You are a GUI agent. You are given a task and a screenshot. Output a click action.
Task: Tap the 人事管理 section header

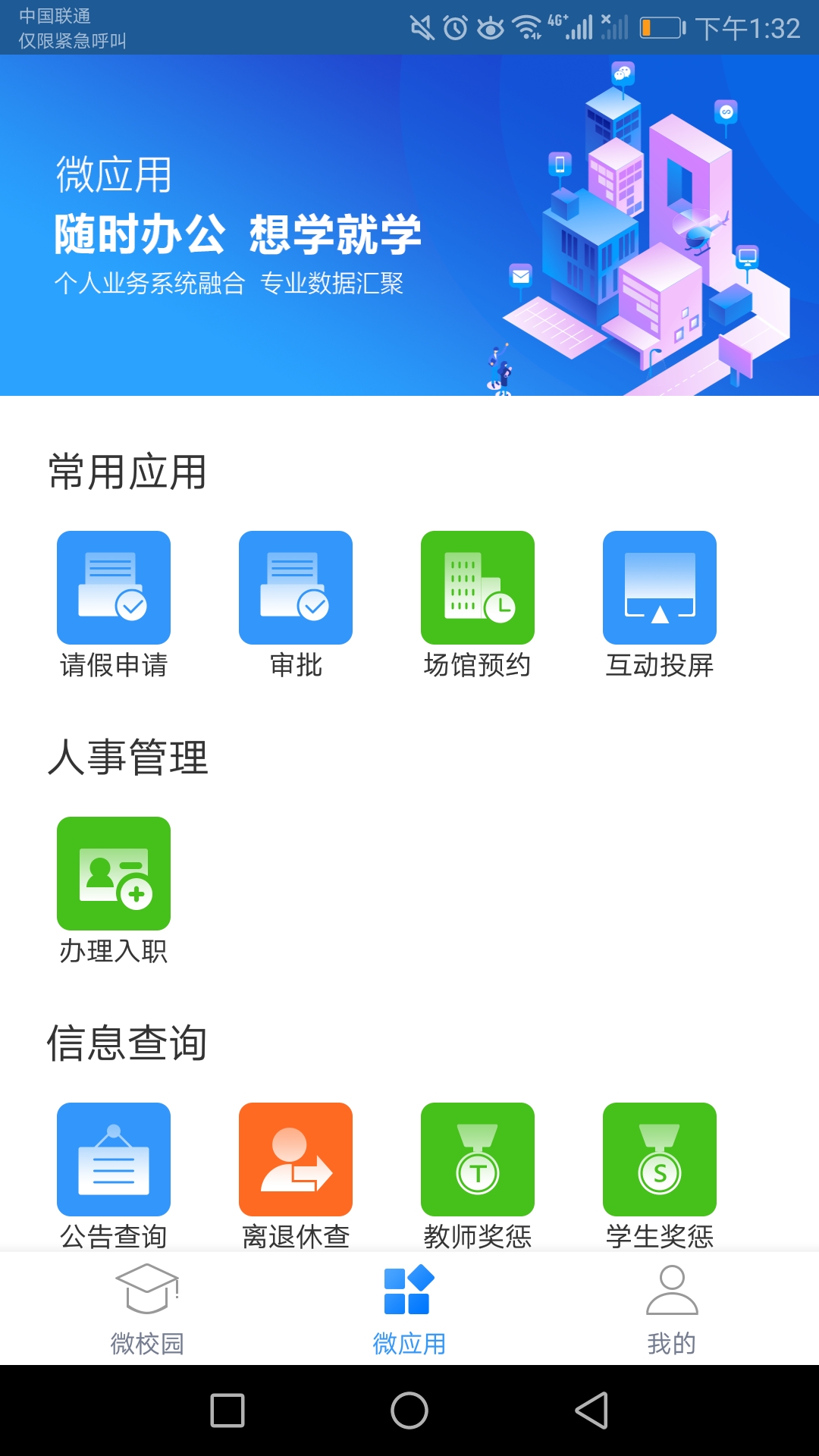(127, 756)
